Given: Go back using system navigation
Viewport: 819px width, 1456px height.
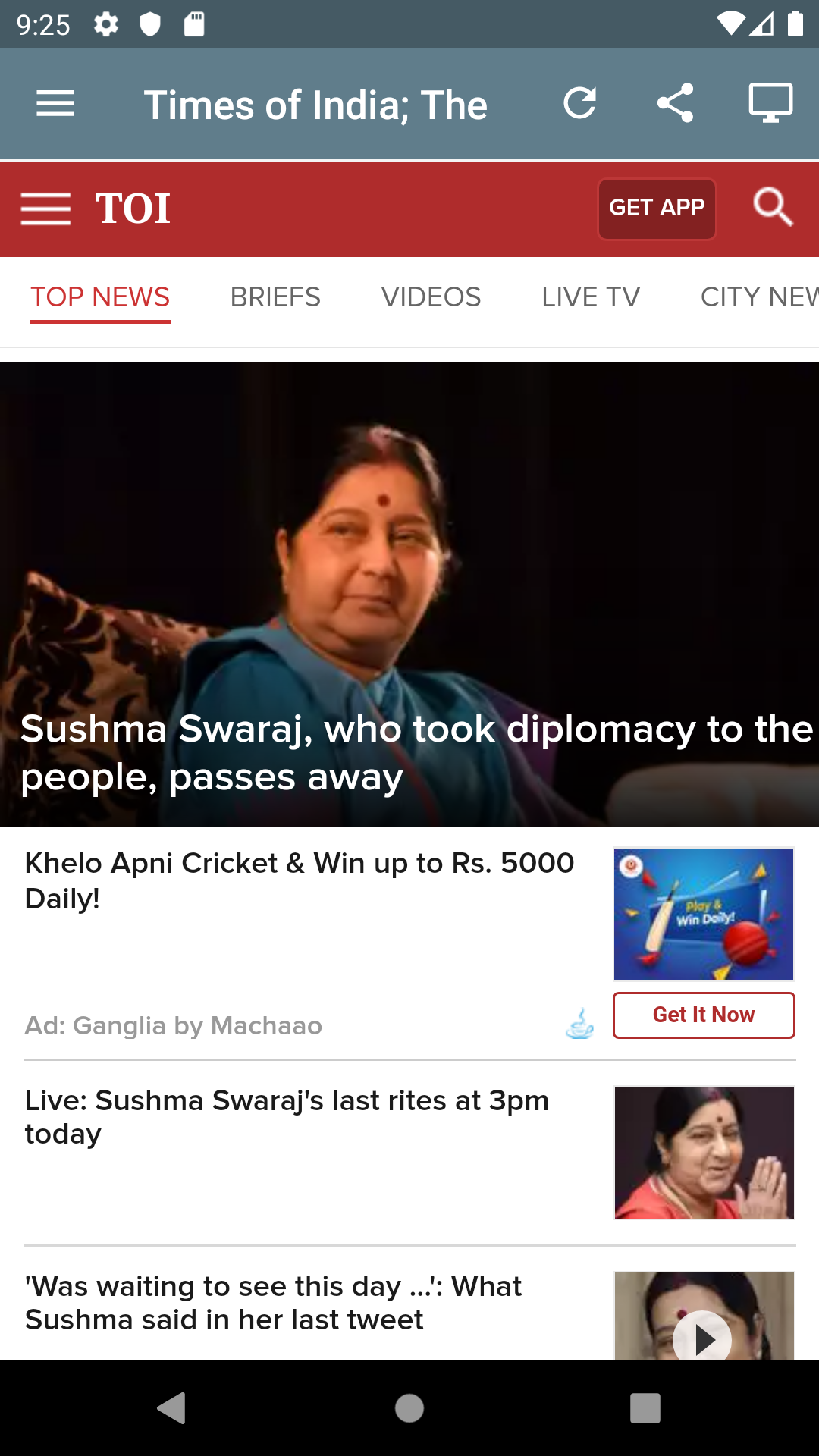Looking at the screenshot, I should pyautogui.click(x=172, y=1408).
